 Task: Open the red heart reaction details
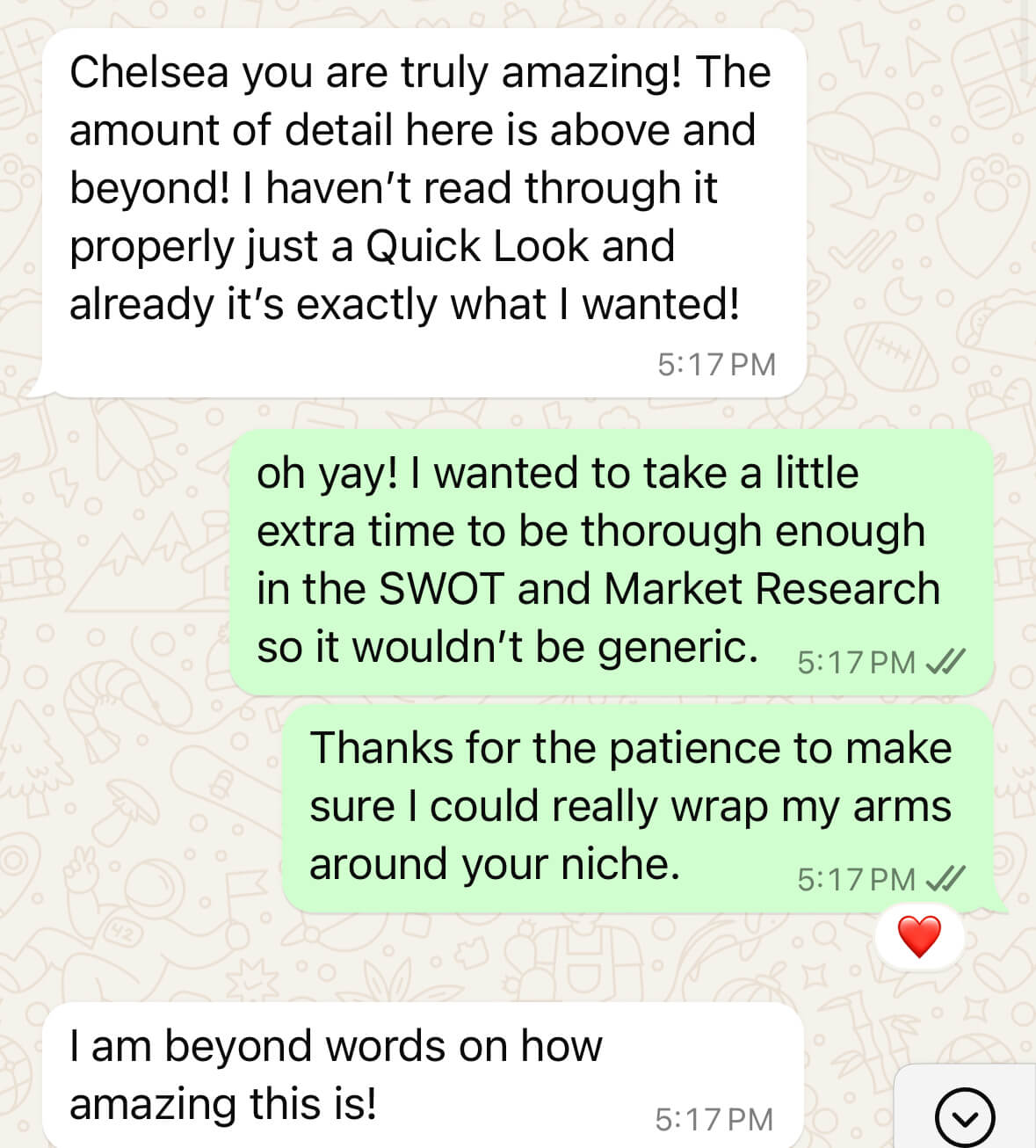point(919,936)
